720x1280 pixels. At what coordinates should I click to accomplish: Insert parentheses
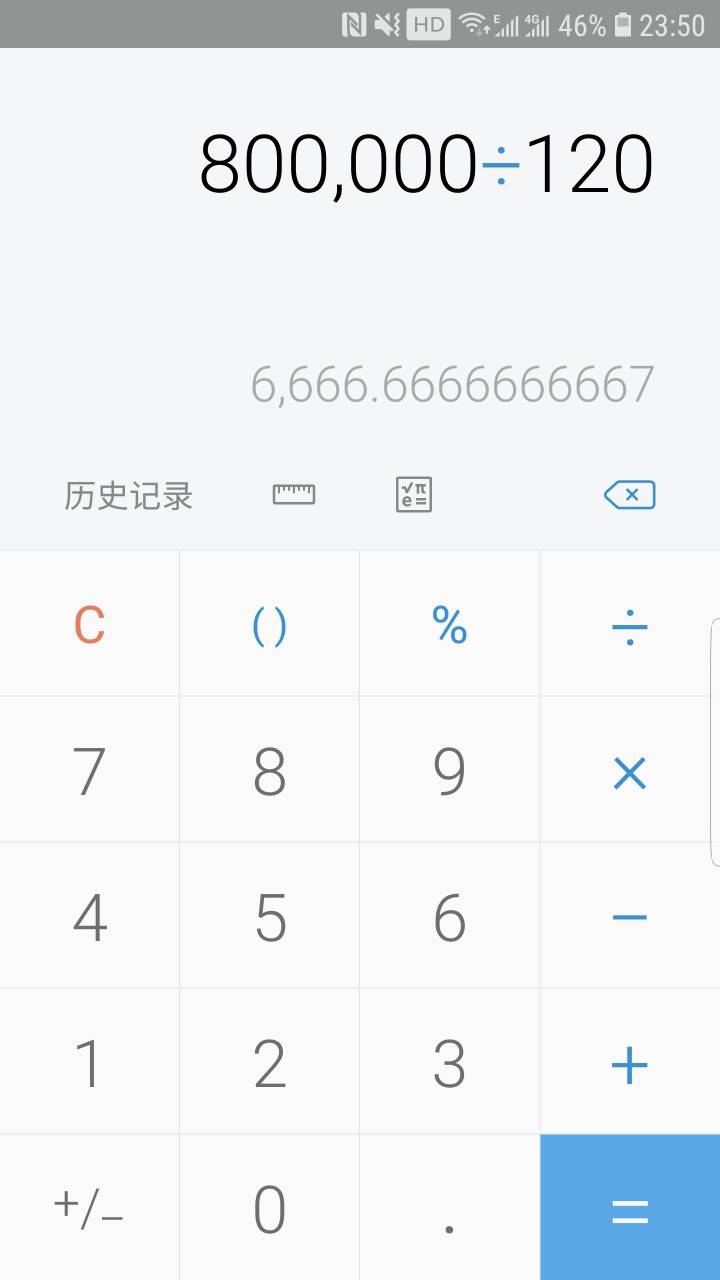pyautogui.click(x=270, y=624)
